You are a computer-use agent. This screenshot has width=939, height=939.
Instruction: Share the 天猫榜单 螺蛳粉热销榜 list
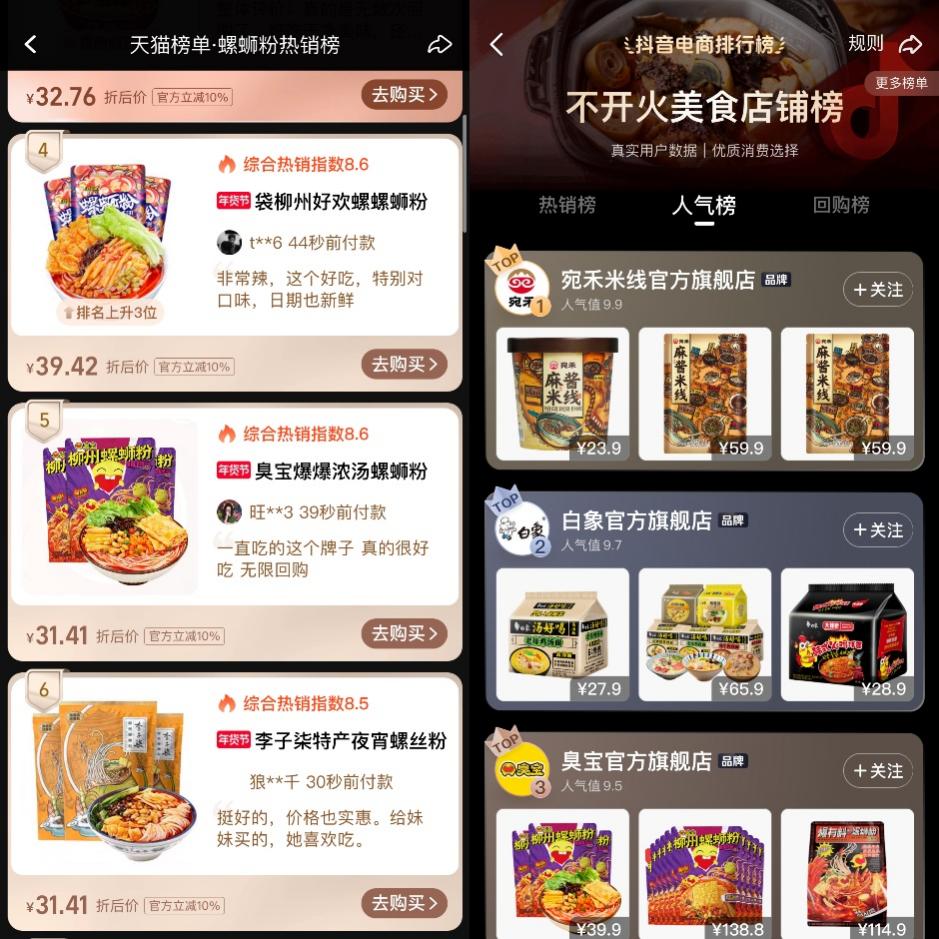point(440,44)
